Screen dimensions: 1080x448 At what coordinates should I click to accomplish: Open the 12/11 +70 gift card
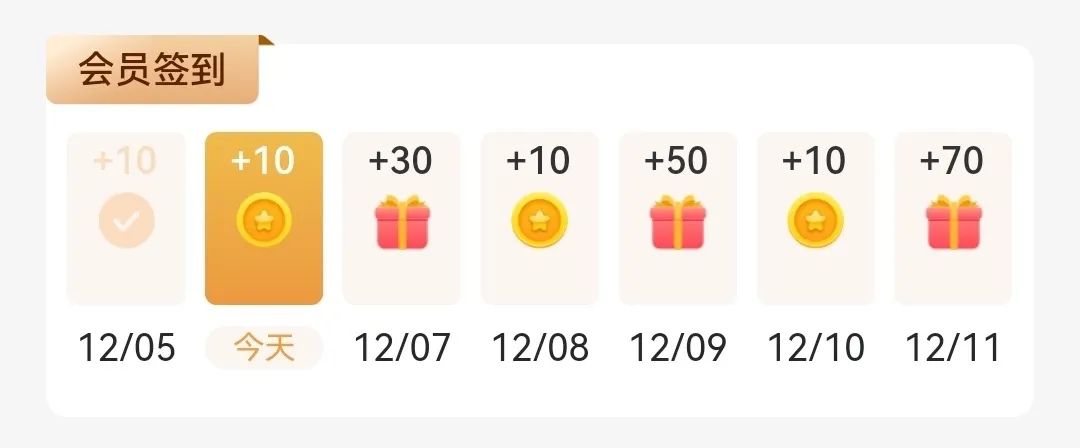click(953, 218)
